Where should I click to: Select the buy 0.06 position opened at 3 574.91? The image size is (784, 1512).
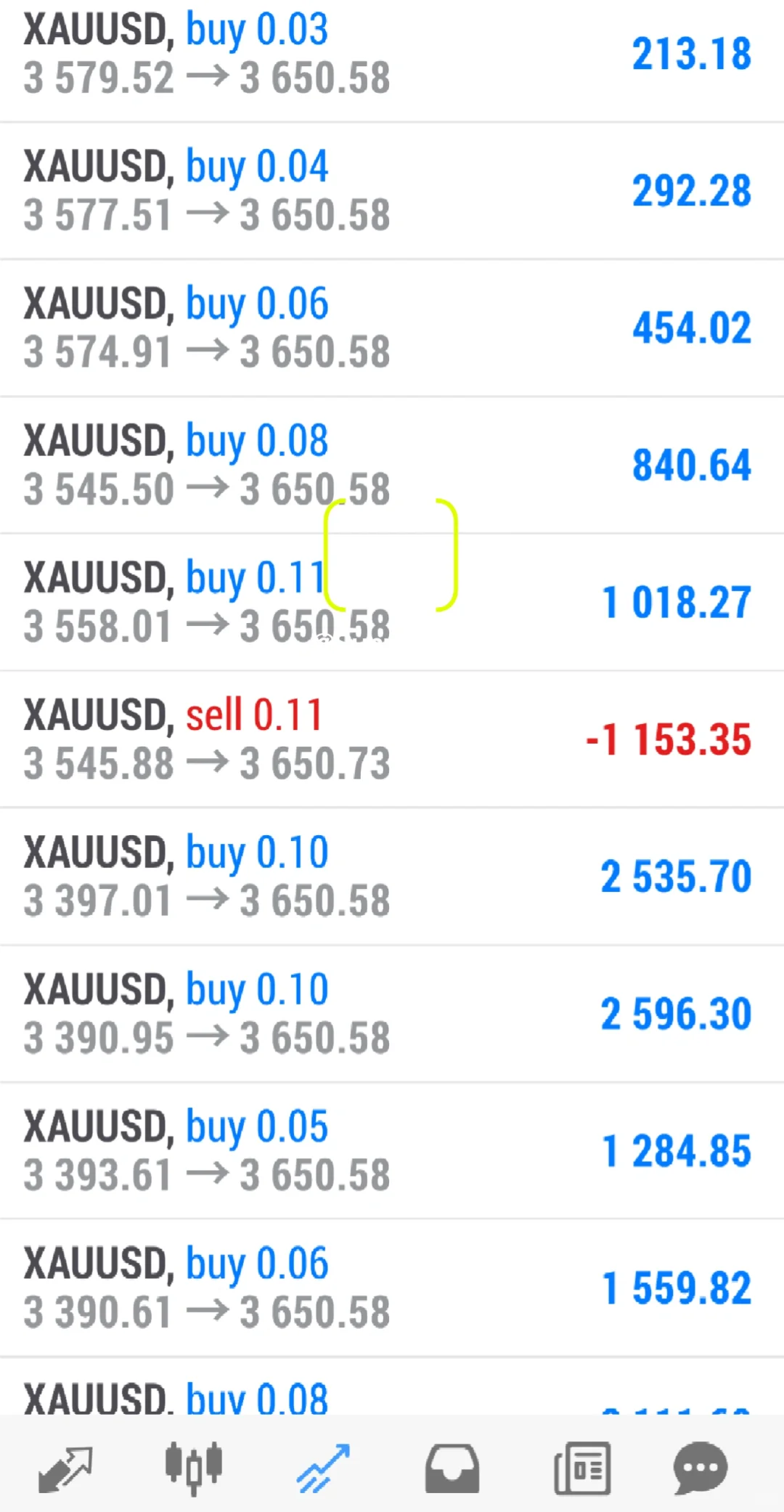click(x=392, y=328)
